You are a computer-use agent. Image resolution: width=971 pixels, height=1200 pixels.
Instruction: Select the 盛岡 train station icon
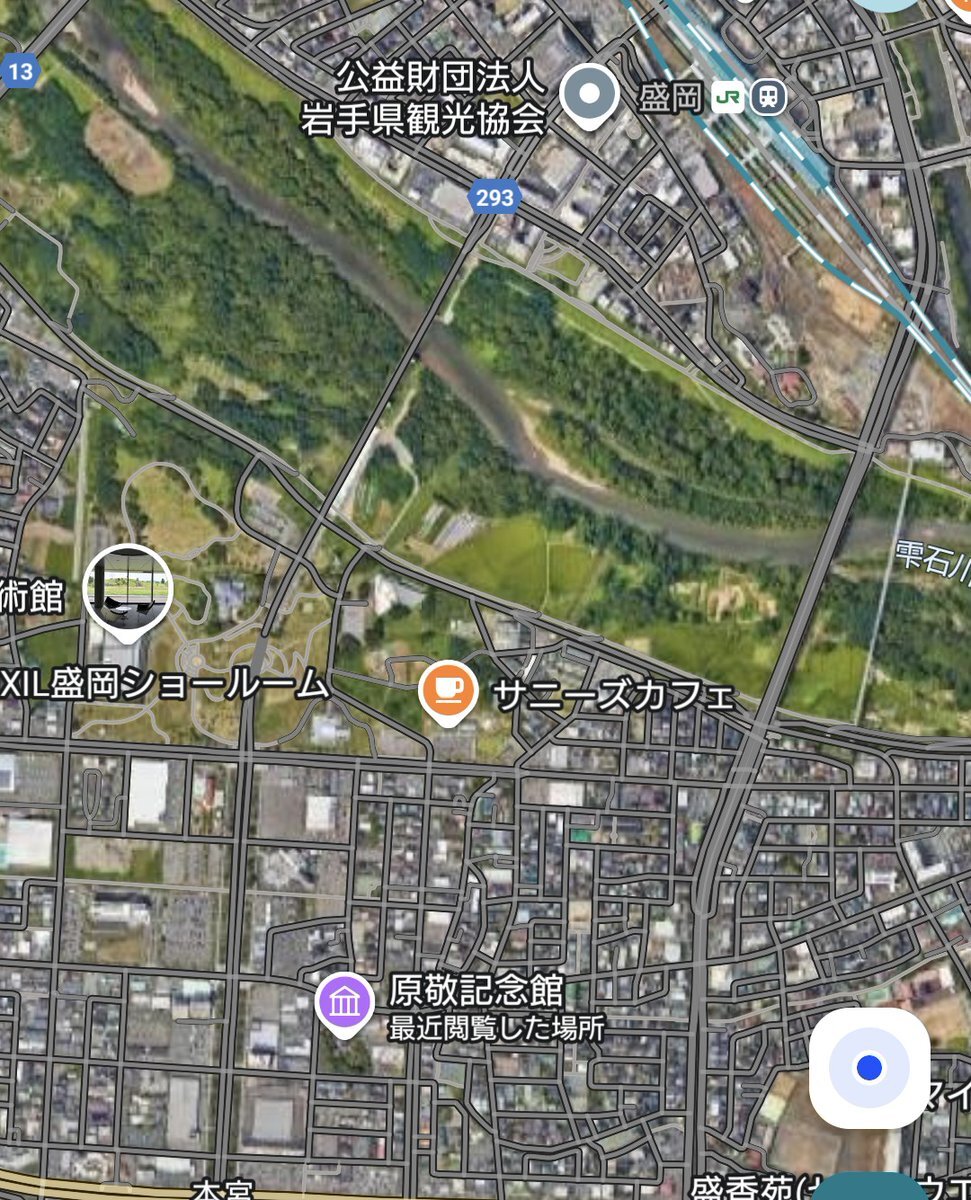pos(769,98)
